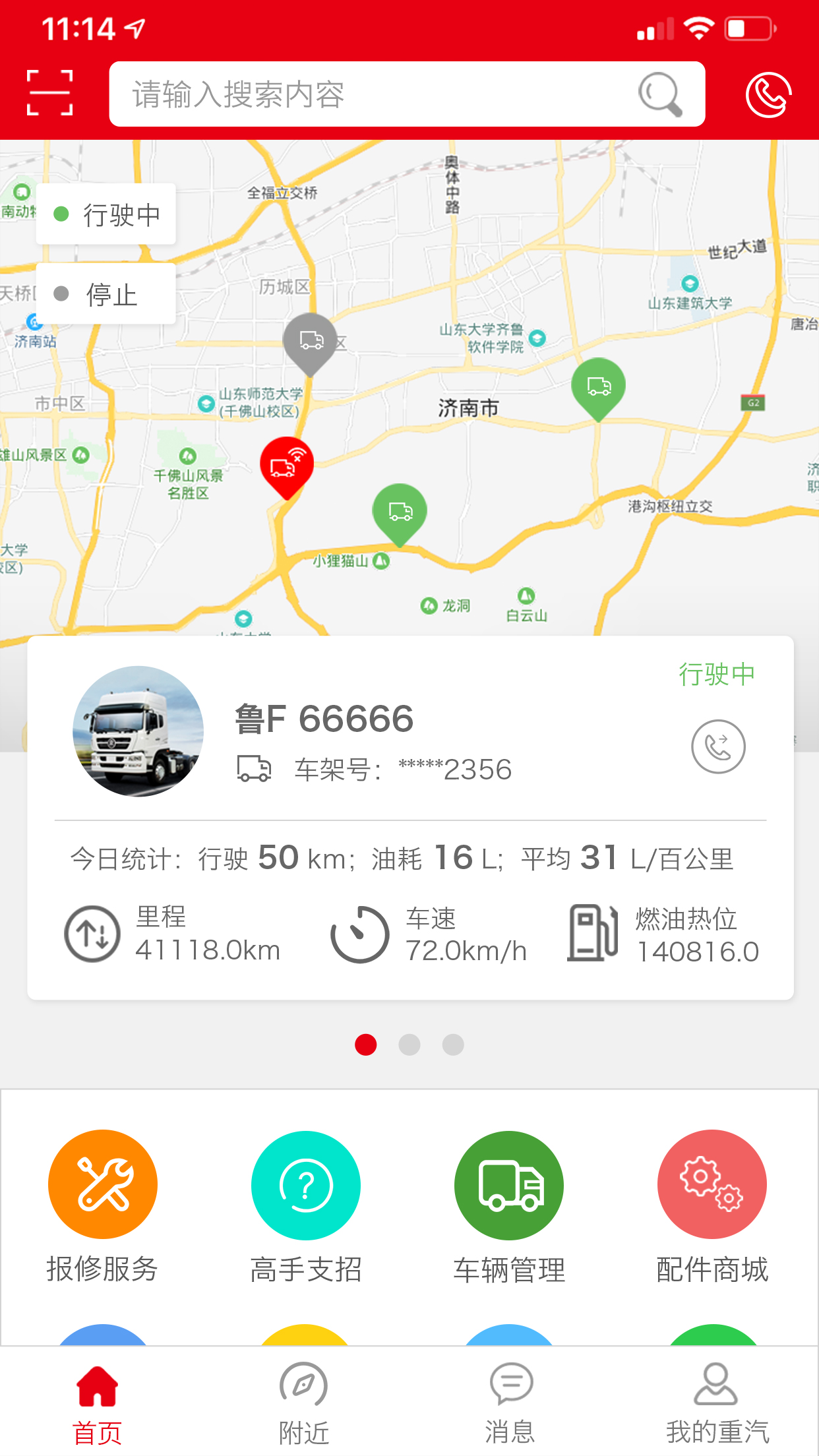This screenshot has width=819, height=1456.
Task: Tap the phone call icon for 鲁F 66666
Action: click(718, 747)
